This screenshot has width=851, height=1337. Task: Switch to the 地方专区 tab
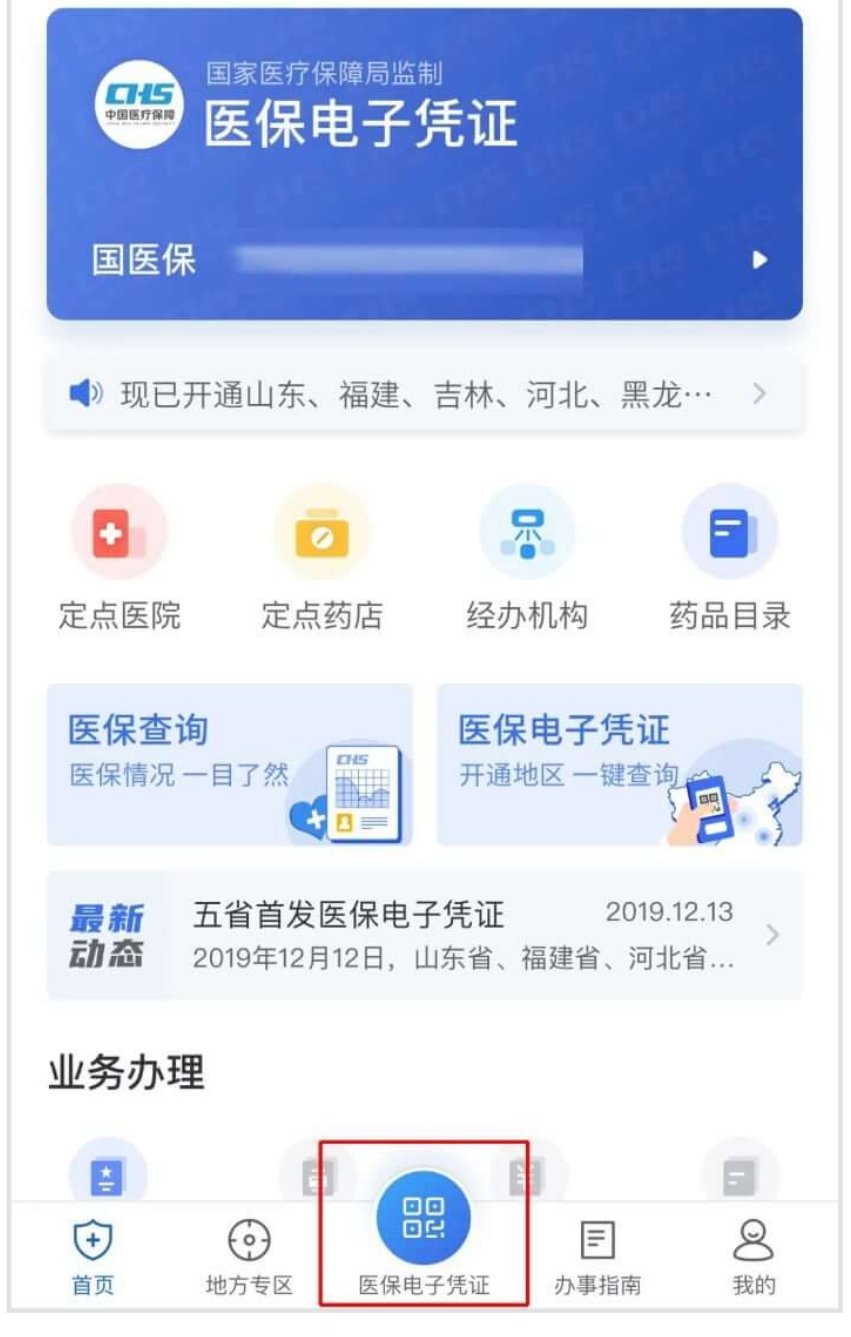(x=249, y=1259)
